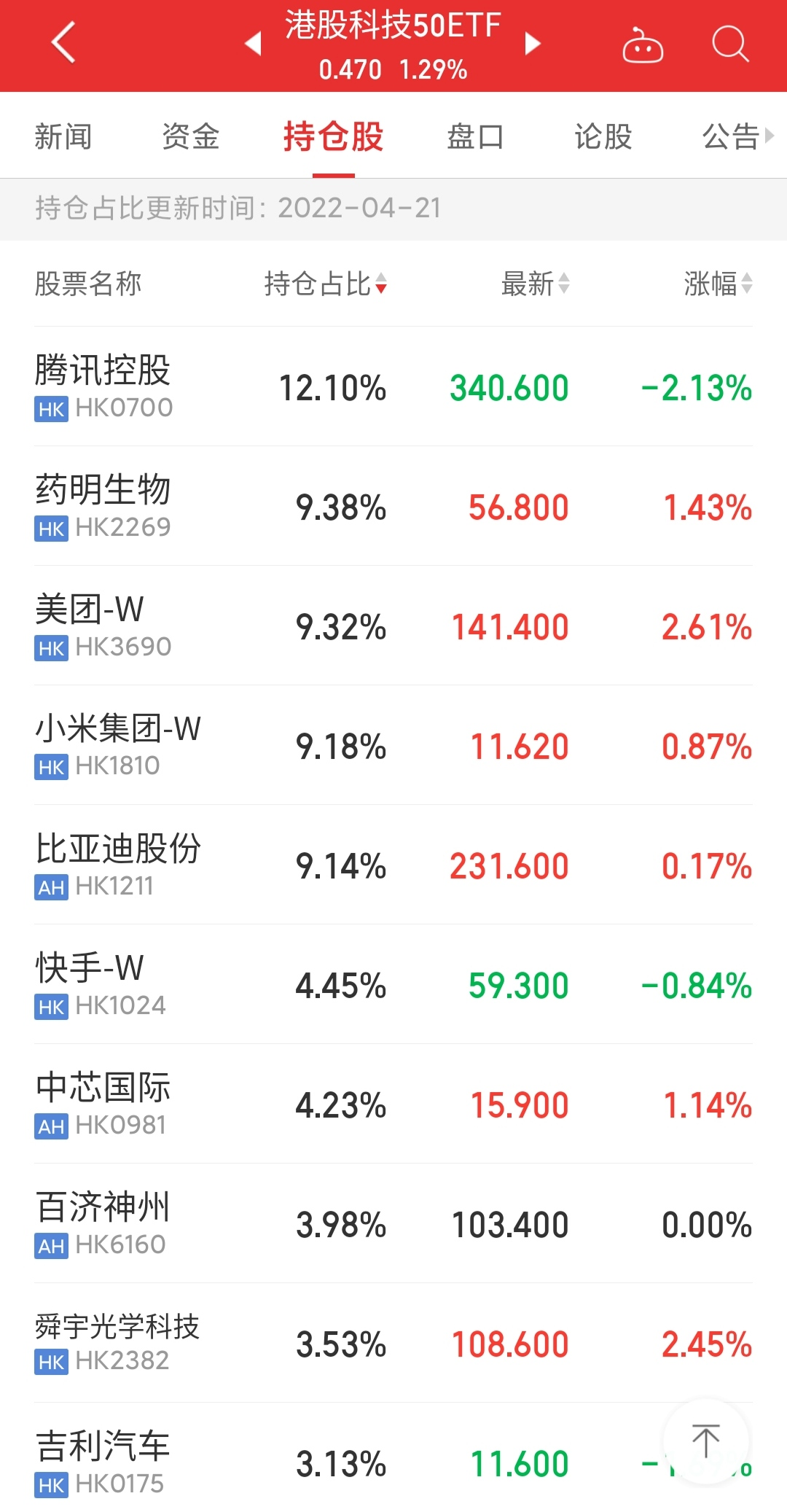Go back using the top-left arrow
Screen dimensions: 787x1512
point(64,42)
